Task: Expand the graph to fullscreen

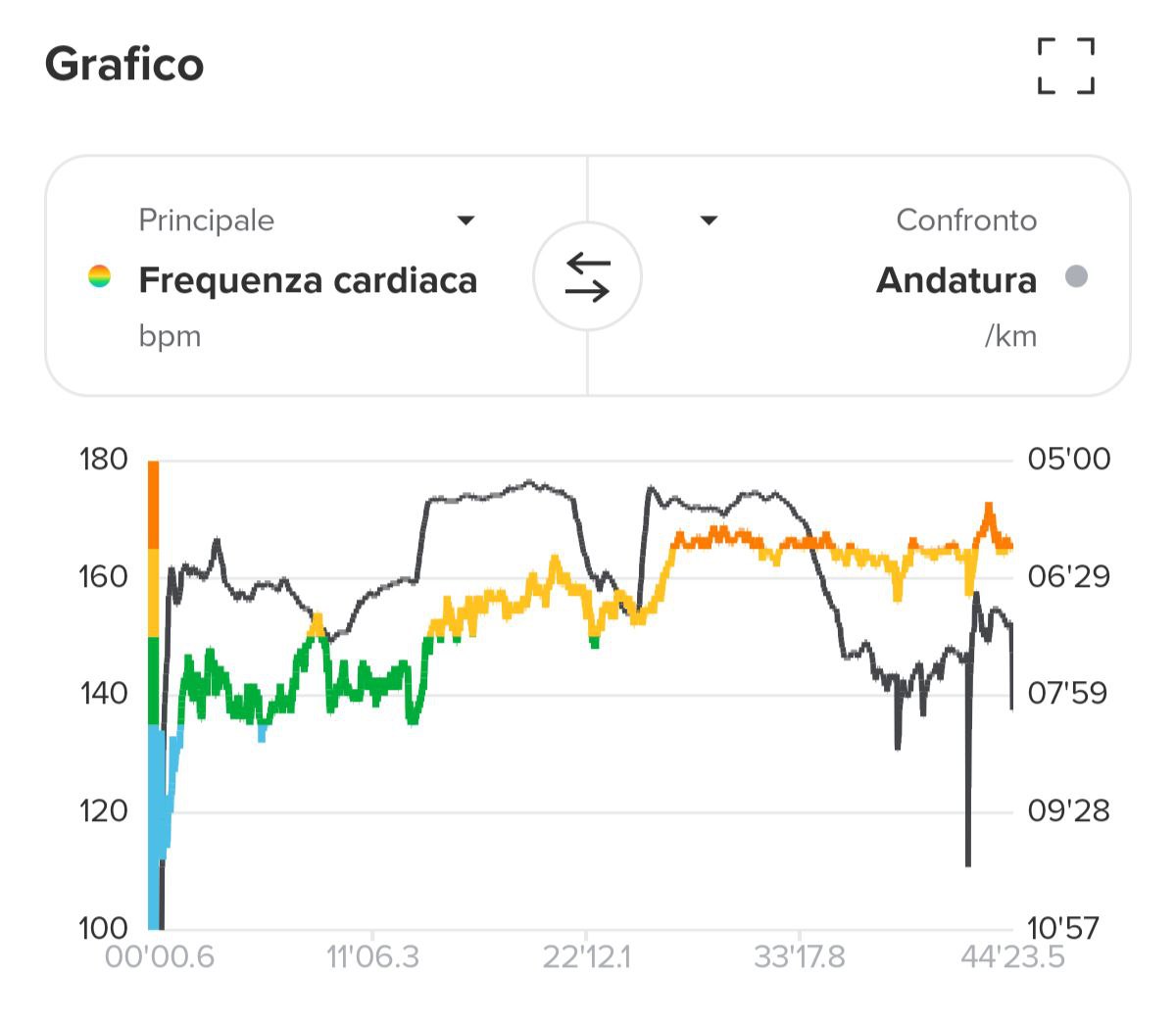Action: (1065, 66)
